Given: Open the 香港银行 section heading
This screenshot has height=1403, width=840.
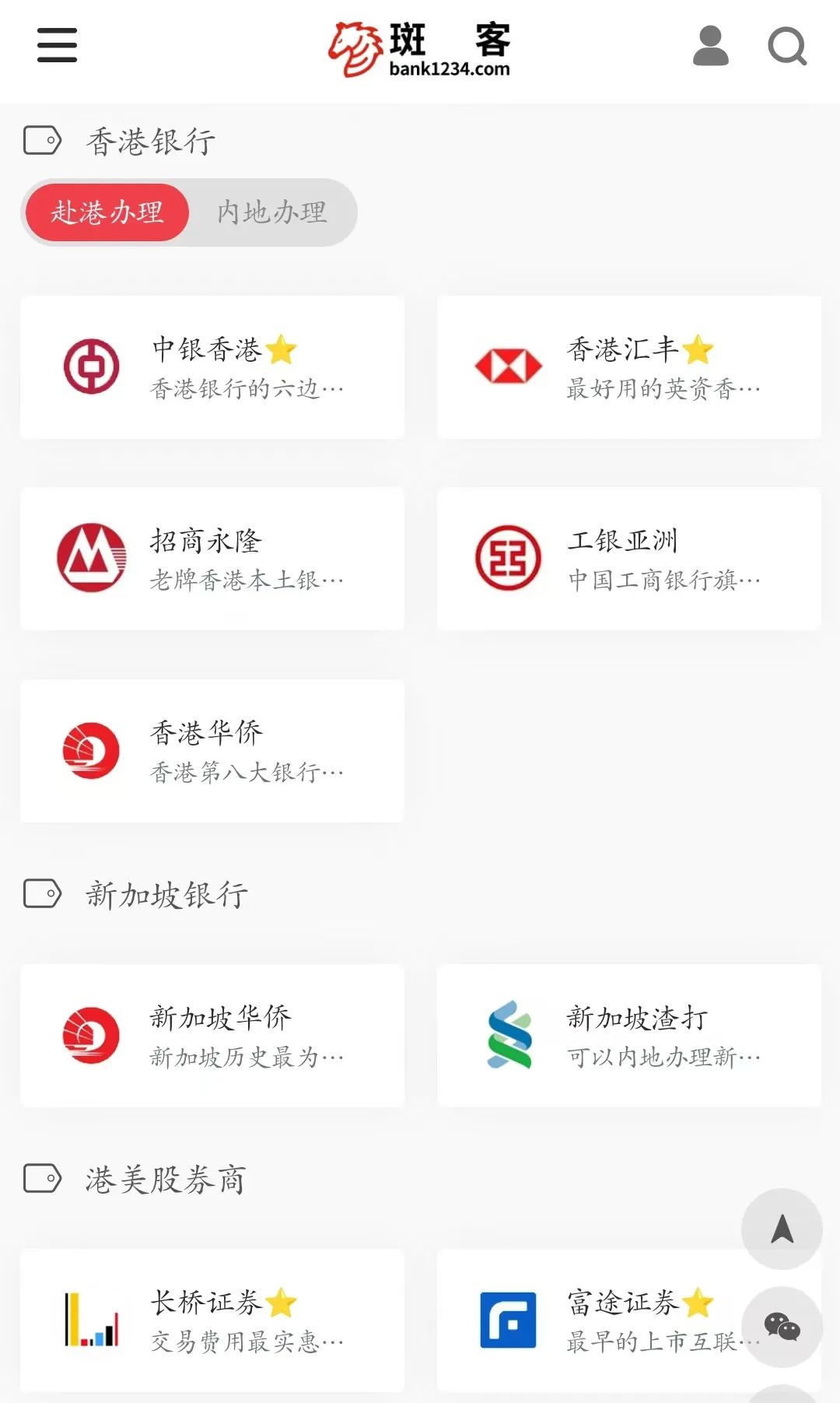Looking at the screenshot, I should (150, 141).
